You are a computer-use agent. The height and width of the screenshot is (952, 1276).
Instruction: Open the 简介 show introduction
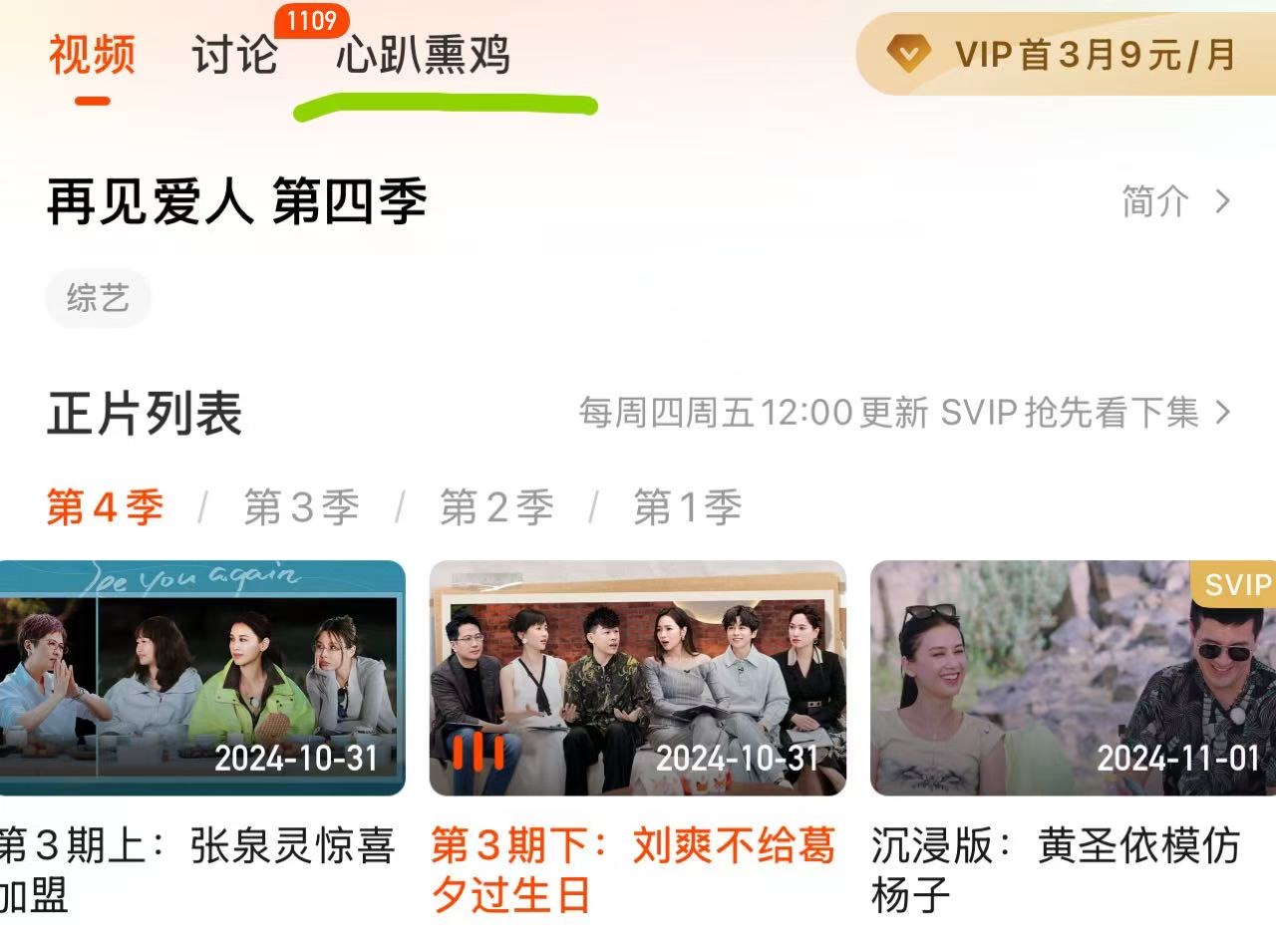pos(1174,202)
